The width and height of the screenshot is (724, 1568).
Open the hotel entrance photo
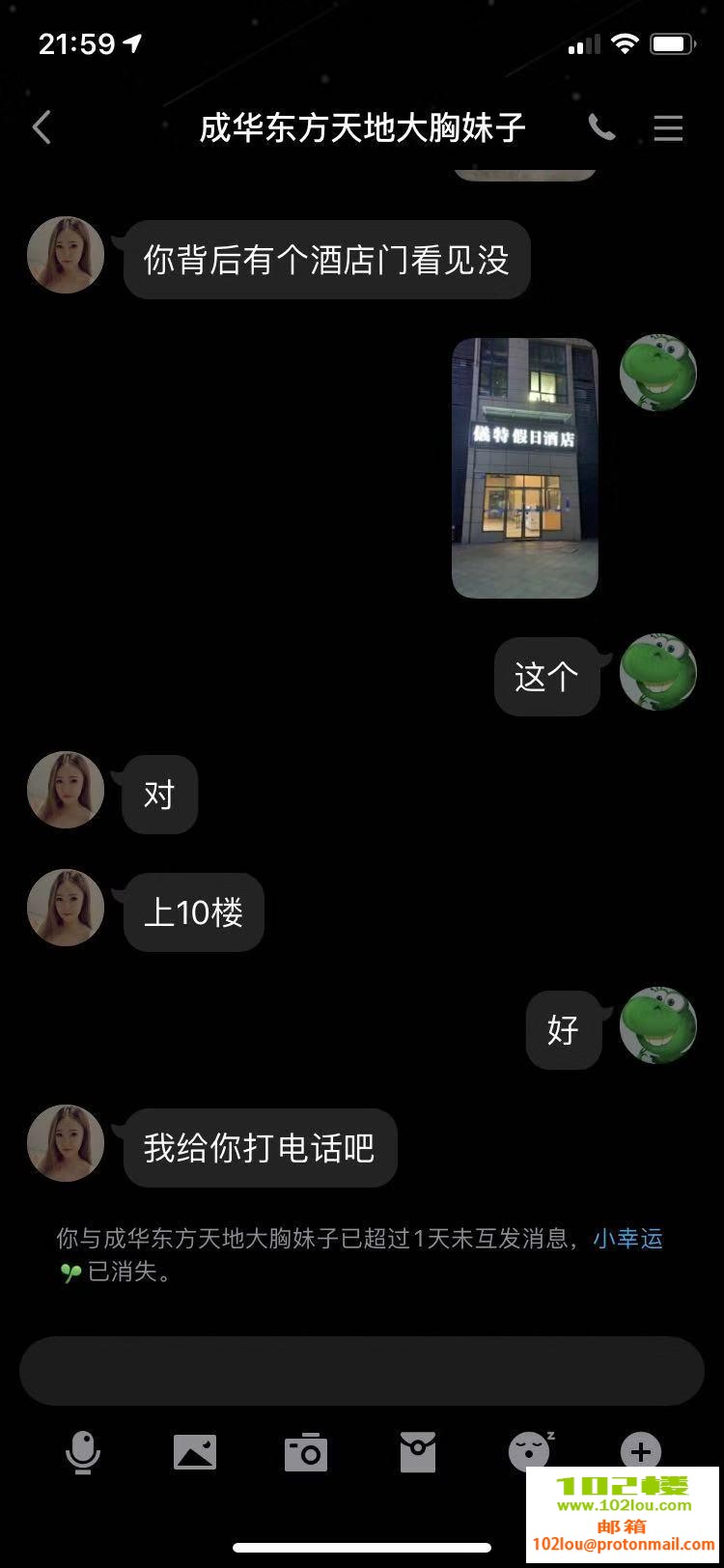pyautogui.click(x=525, y=467)
